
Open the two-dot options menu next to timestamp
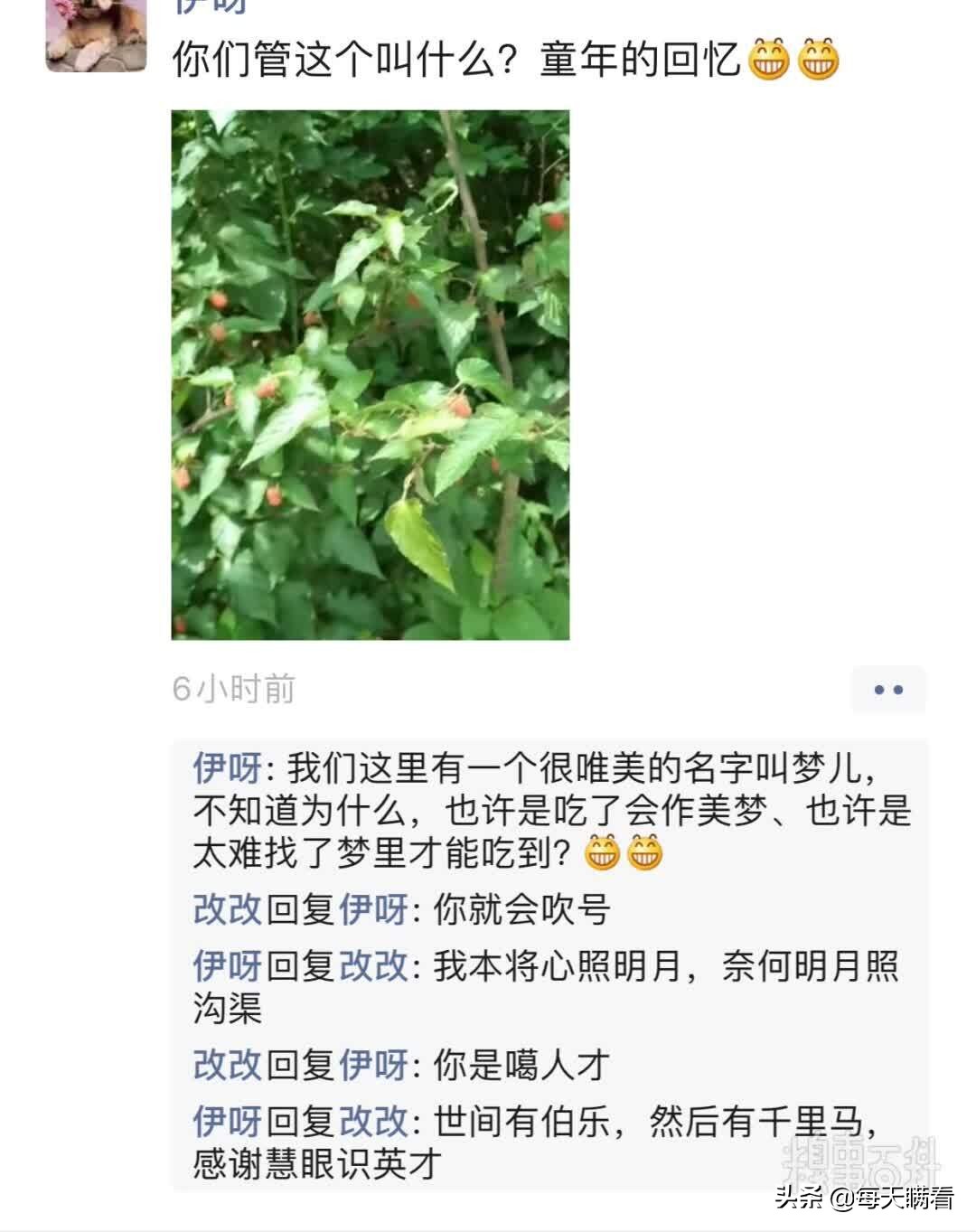[890, 689]
